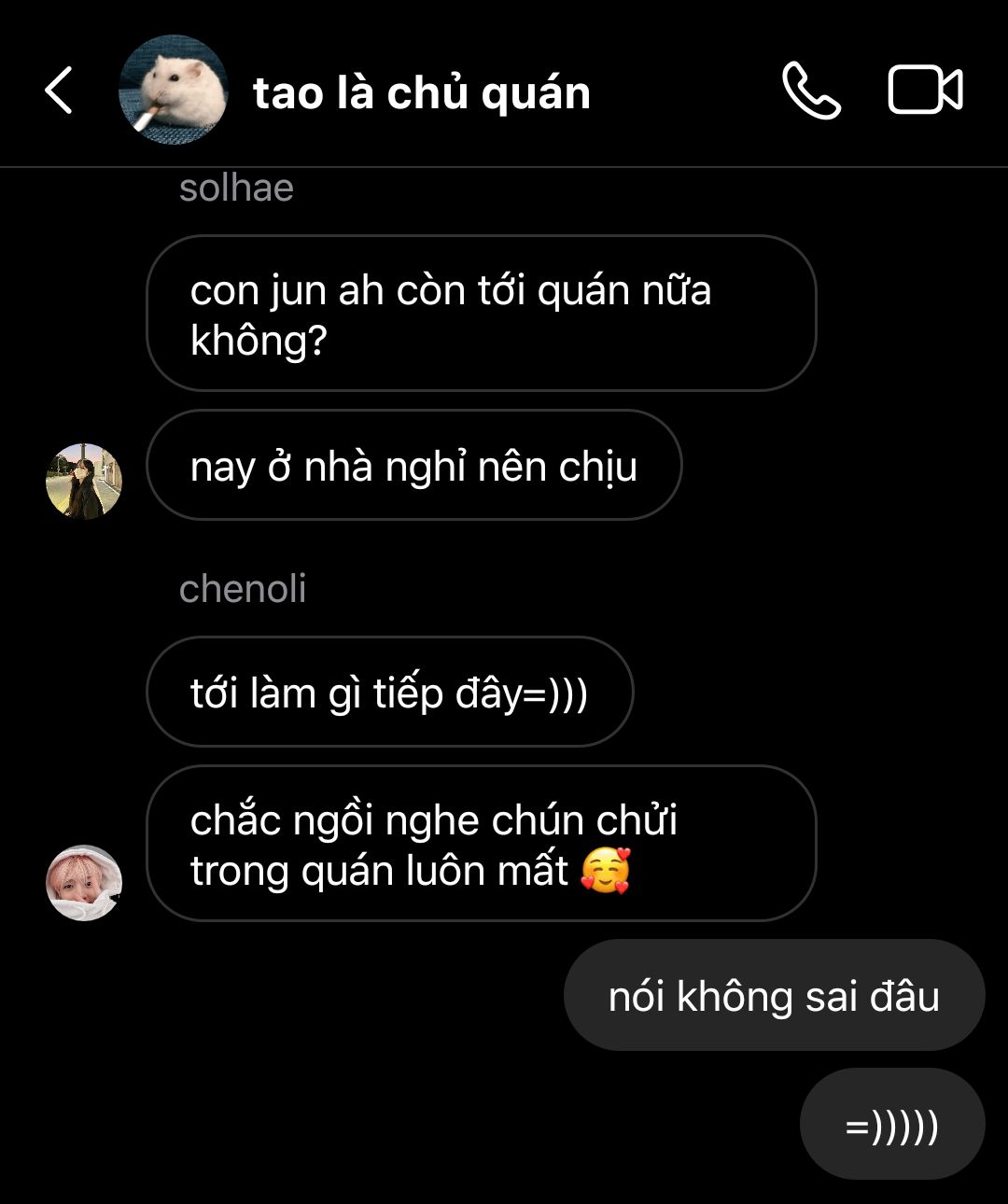
Task: Start a video call in this group
Action: [924, 91]
